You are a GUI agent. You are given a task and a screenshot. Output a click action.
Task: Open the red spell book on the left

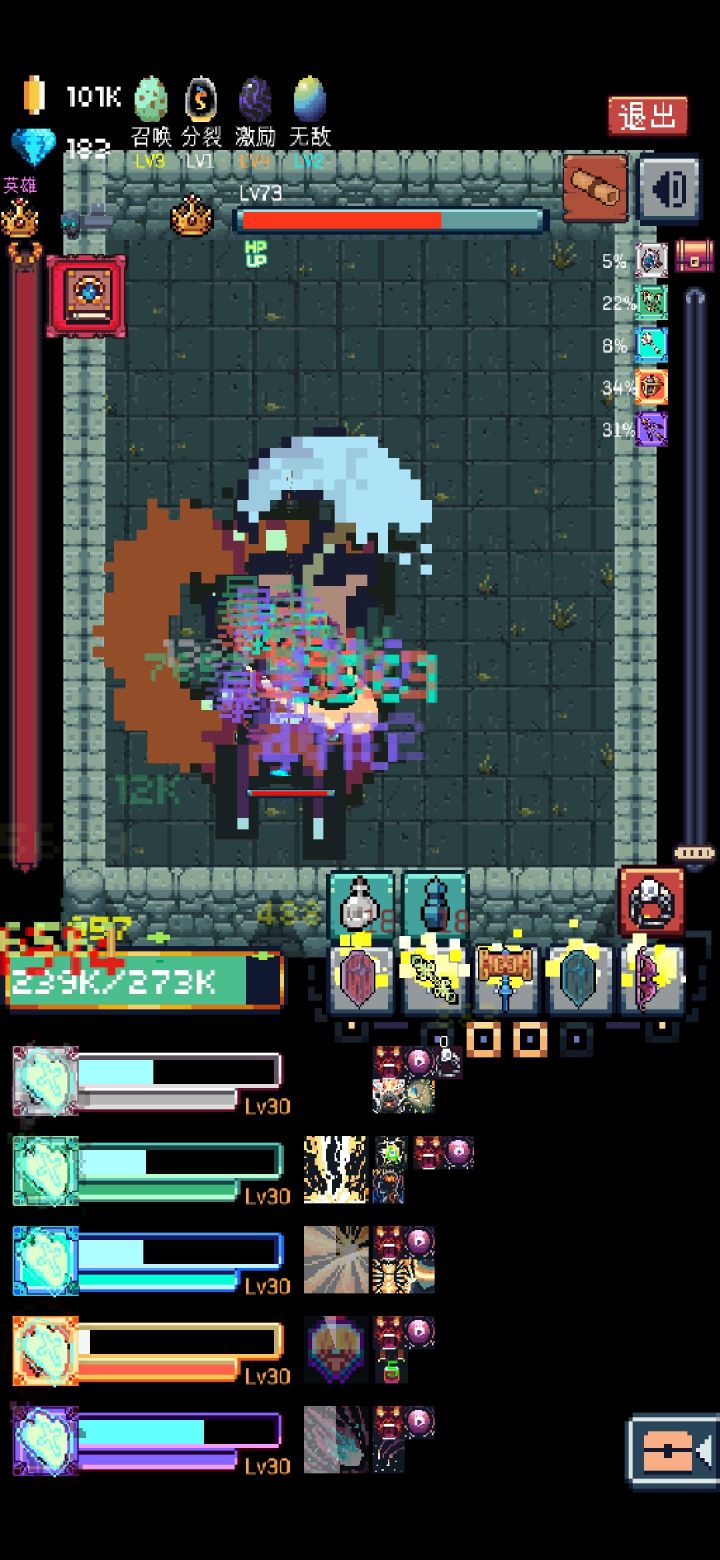pos(86,292)
